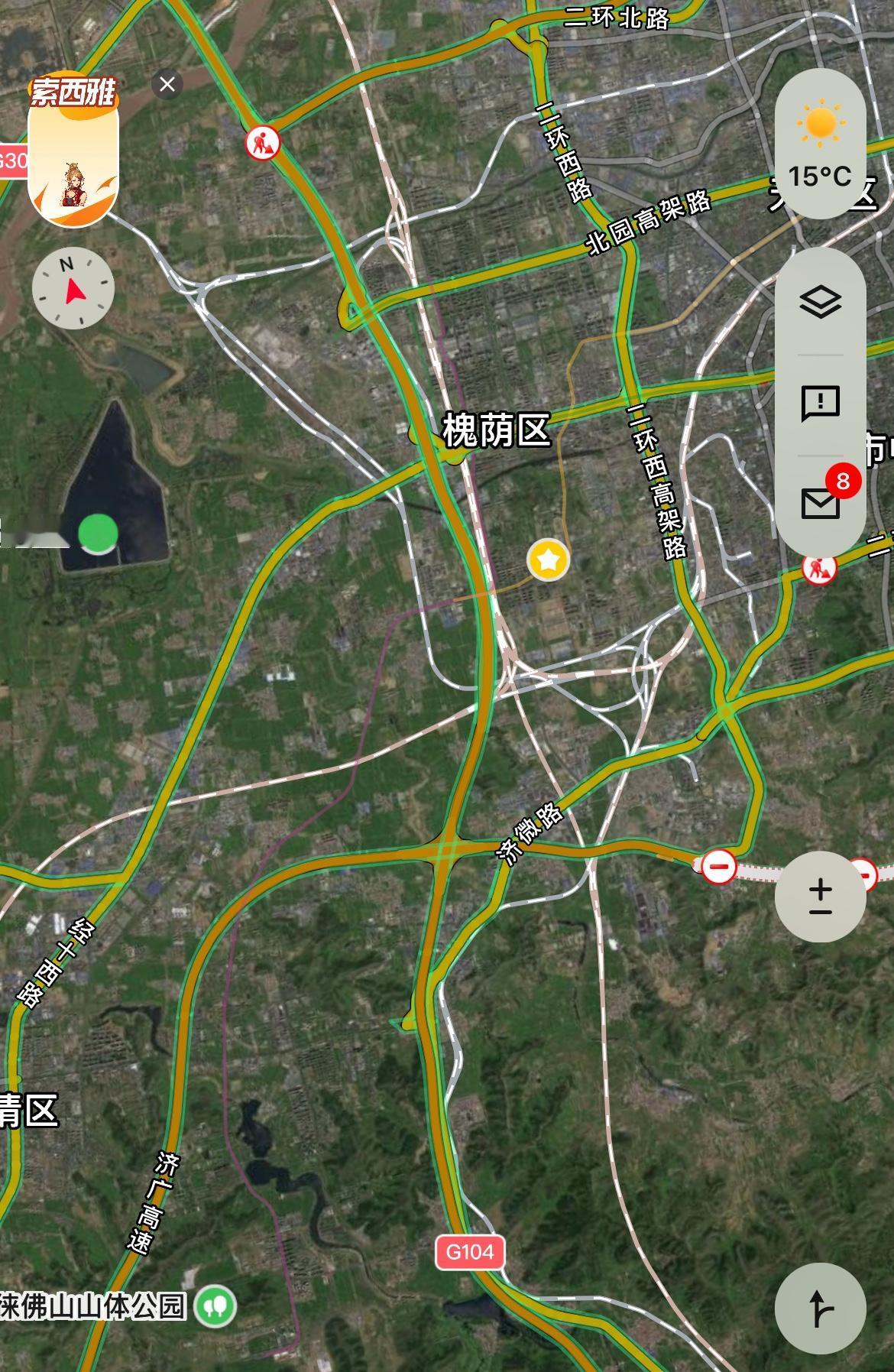Open the map layers selector

(x=821, y=305)
